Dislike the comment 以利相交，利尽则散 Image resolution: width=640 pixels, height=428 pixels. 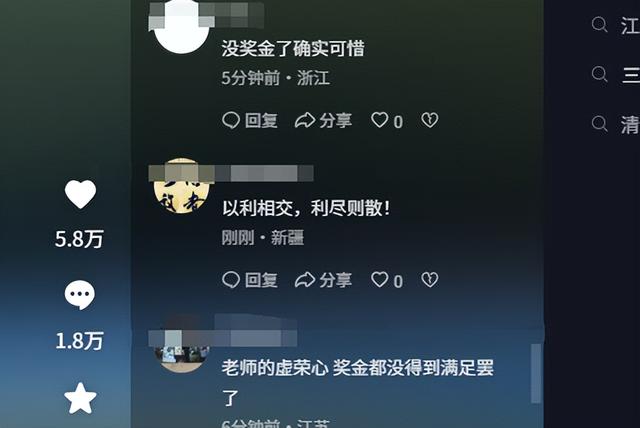pyautogui.click(x=429, y=280)
